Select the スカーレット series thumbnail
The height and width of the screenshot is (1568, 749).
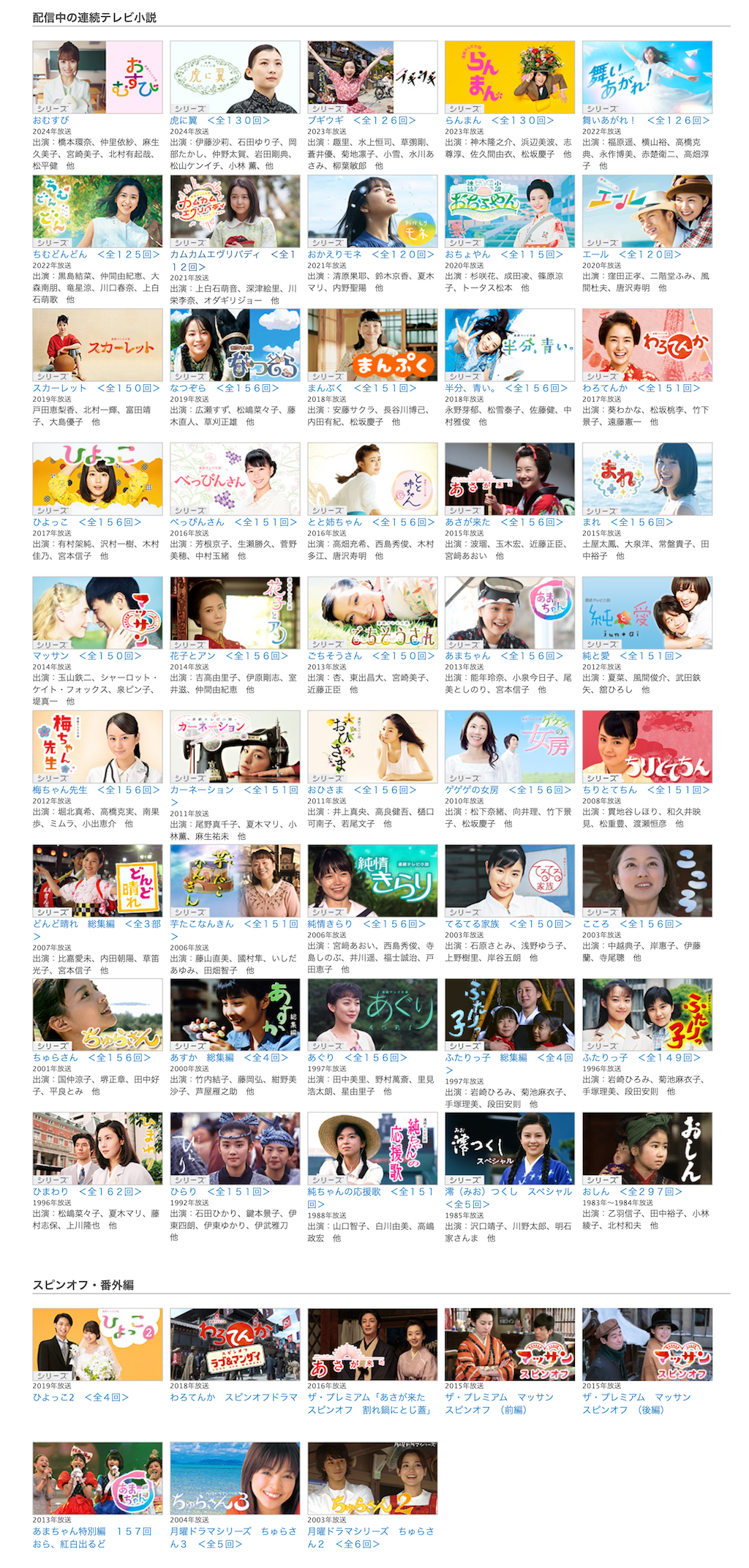[97, 345]
